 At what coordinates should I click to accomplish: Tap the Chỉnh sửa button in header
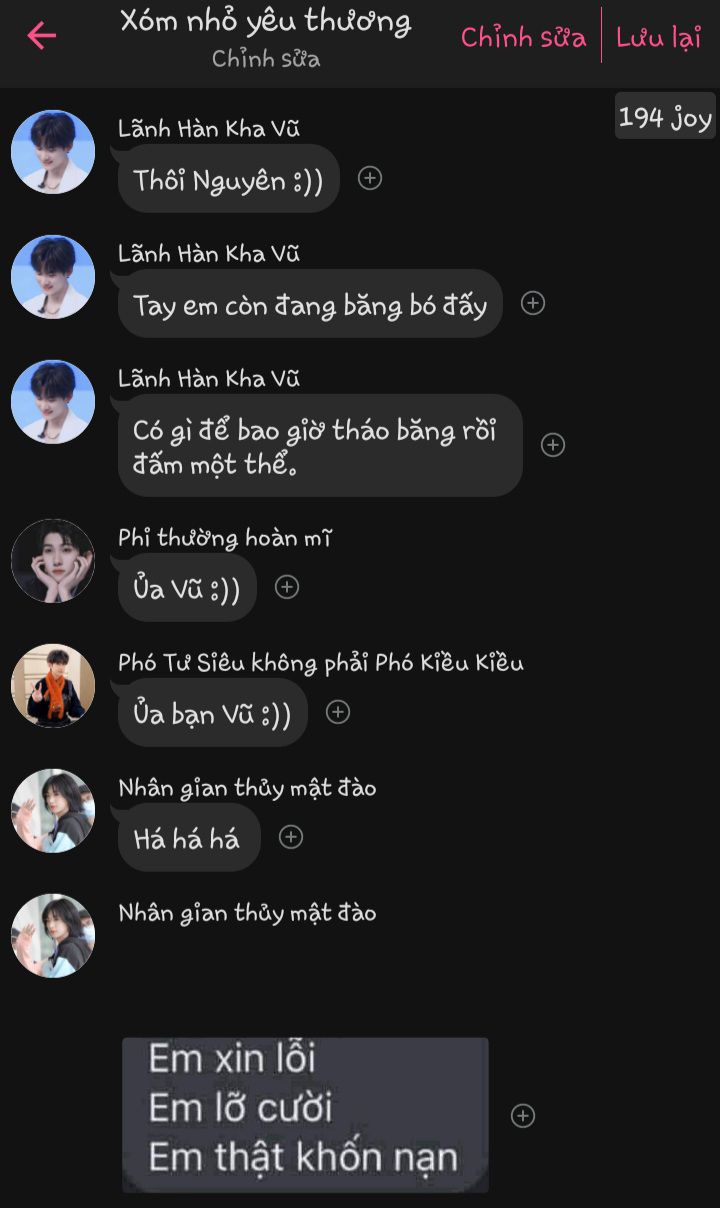click(x=523, y=37)
